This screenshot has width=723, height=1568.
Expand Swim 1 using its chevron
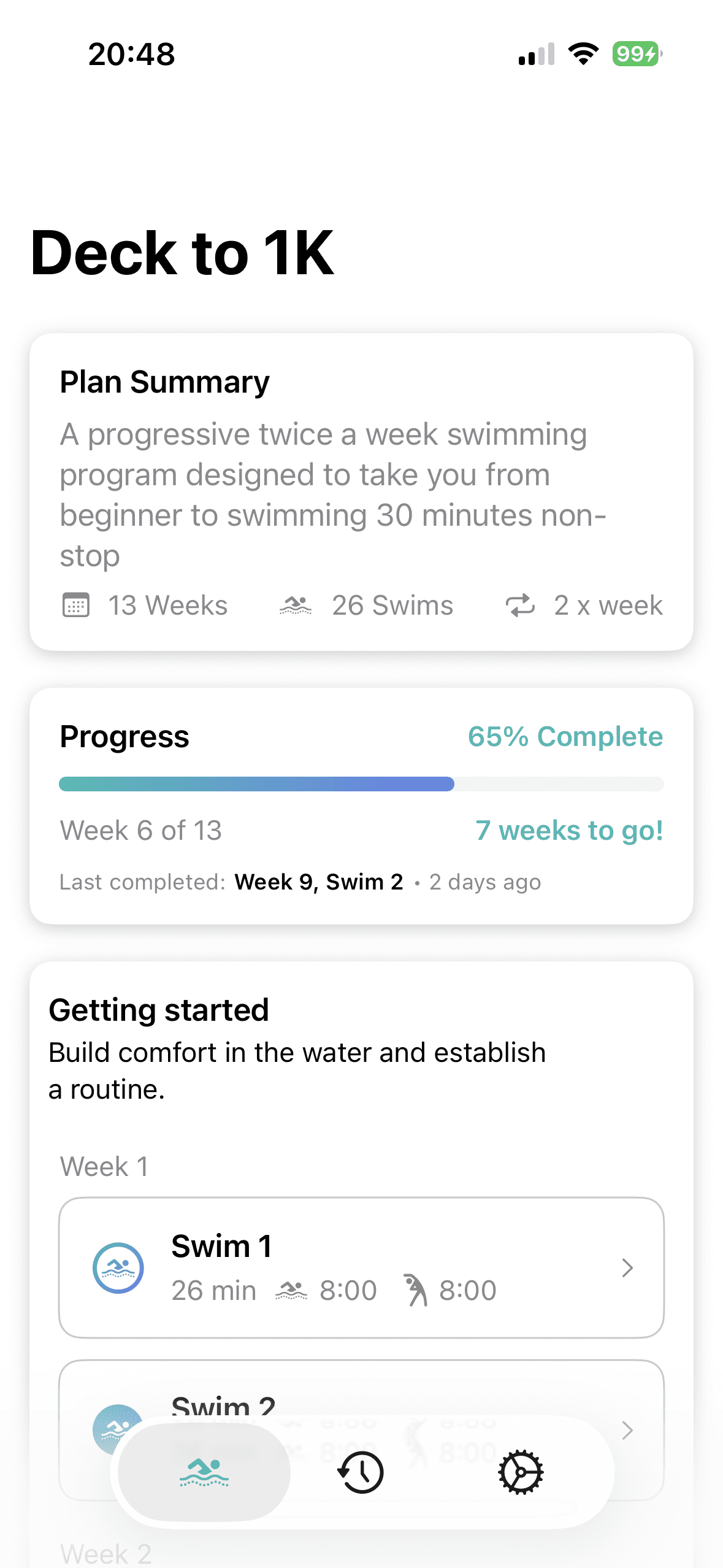[627, 1268]
